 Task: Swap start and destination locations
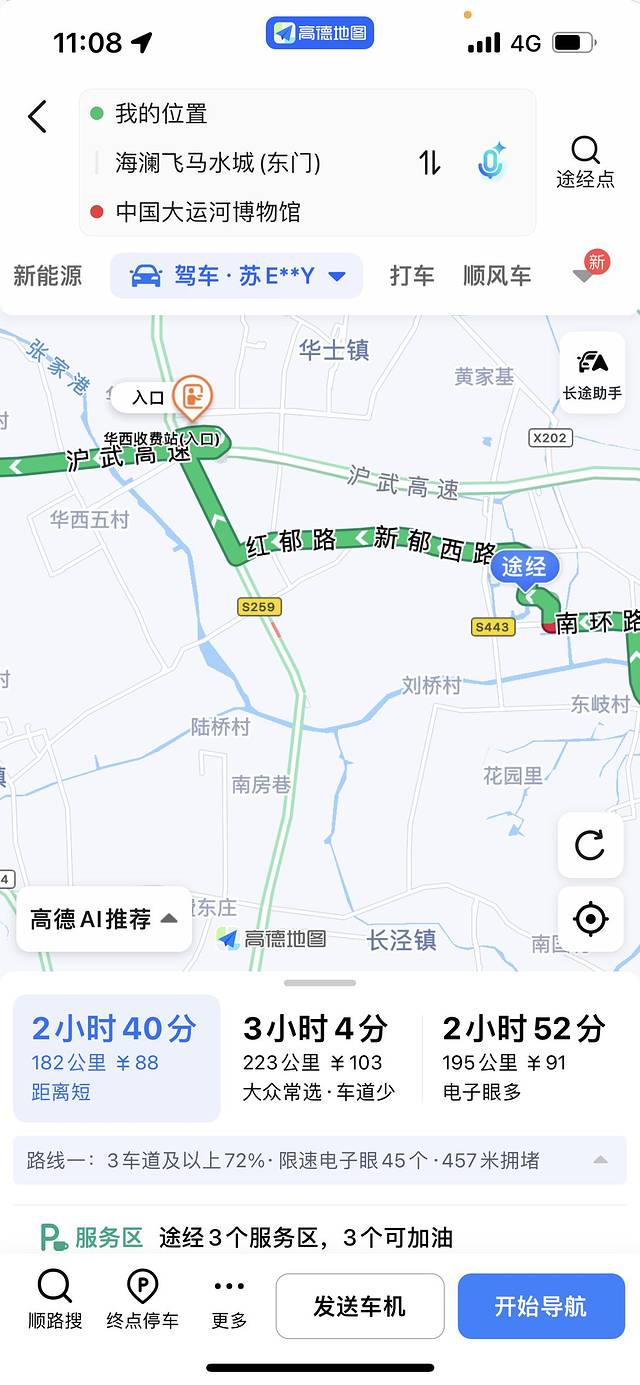(x=429, y=162)
